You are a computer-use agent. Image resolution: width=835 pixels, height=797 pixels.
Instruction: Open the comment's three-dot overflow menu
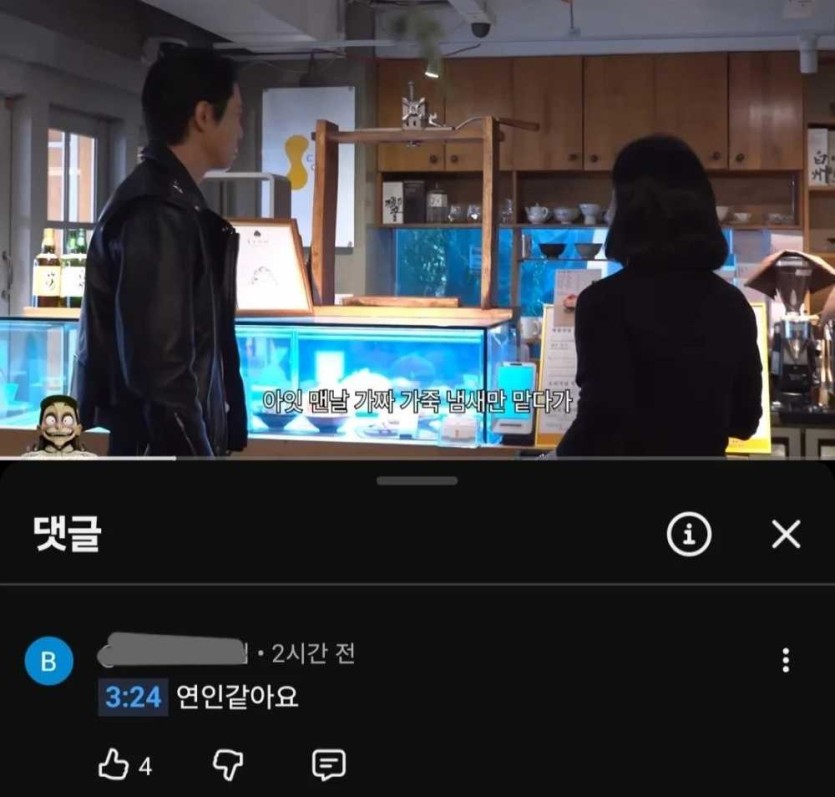(x=786, y=660)
